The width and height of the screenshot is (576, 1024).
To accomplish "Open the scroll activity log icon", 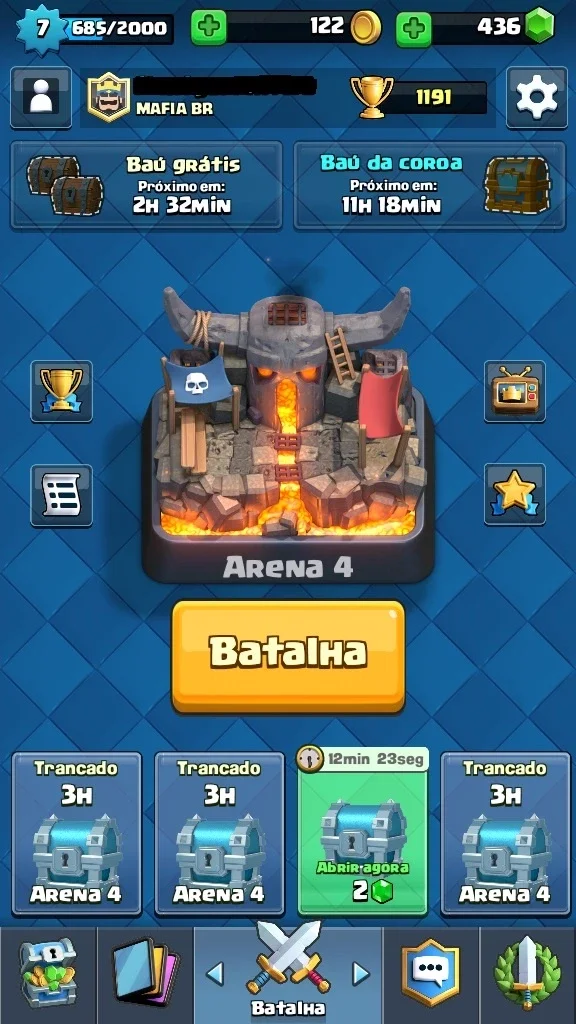I will (61, 495).
